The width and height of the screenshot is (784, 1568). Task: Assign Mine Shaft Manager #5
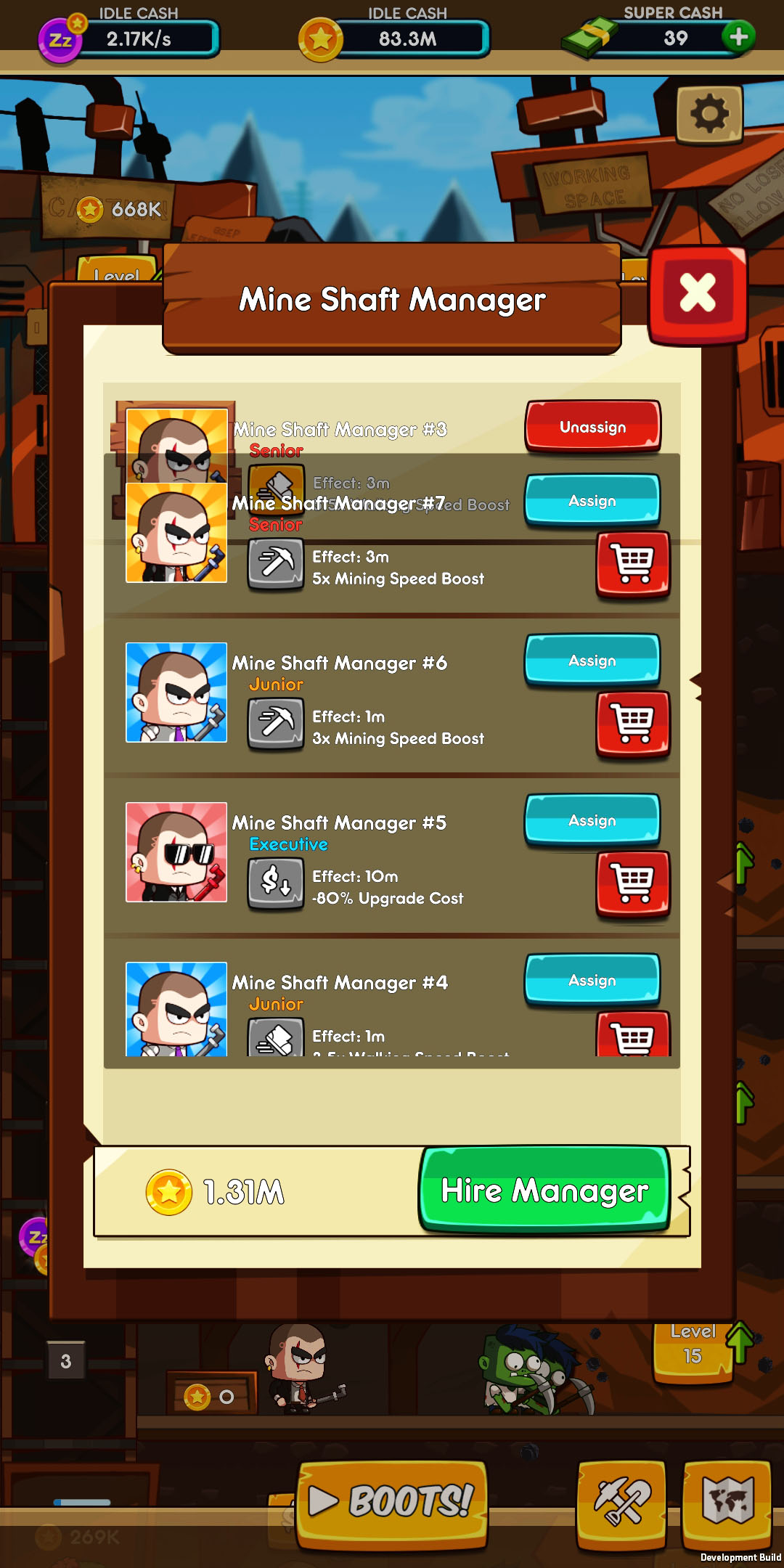tap(592, 820)
